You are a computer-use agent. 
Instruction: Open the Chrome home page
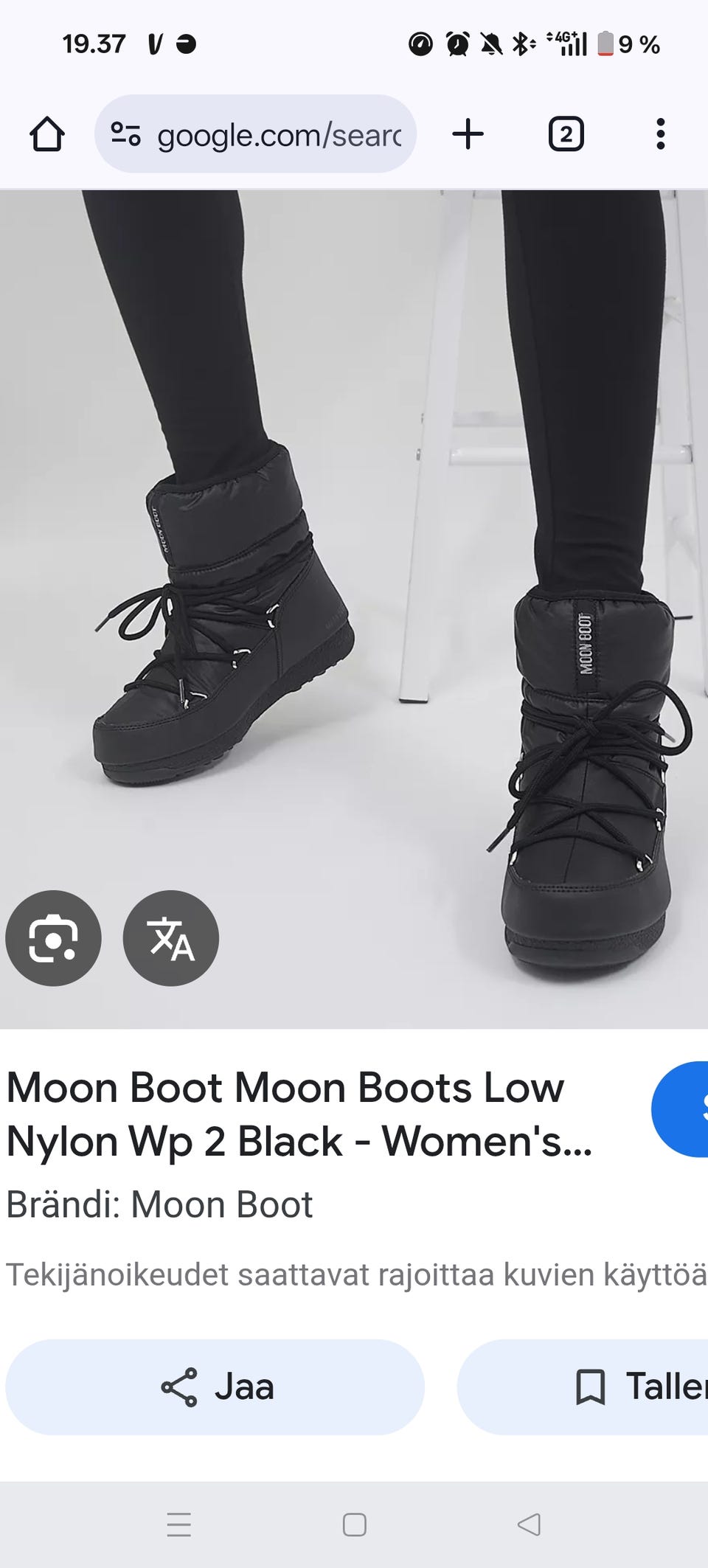(x=47, y=135)
